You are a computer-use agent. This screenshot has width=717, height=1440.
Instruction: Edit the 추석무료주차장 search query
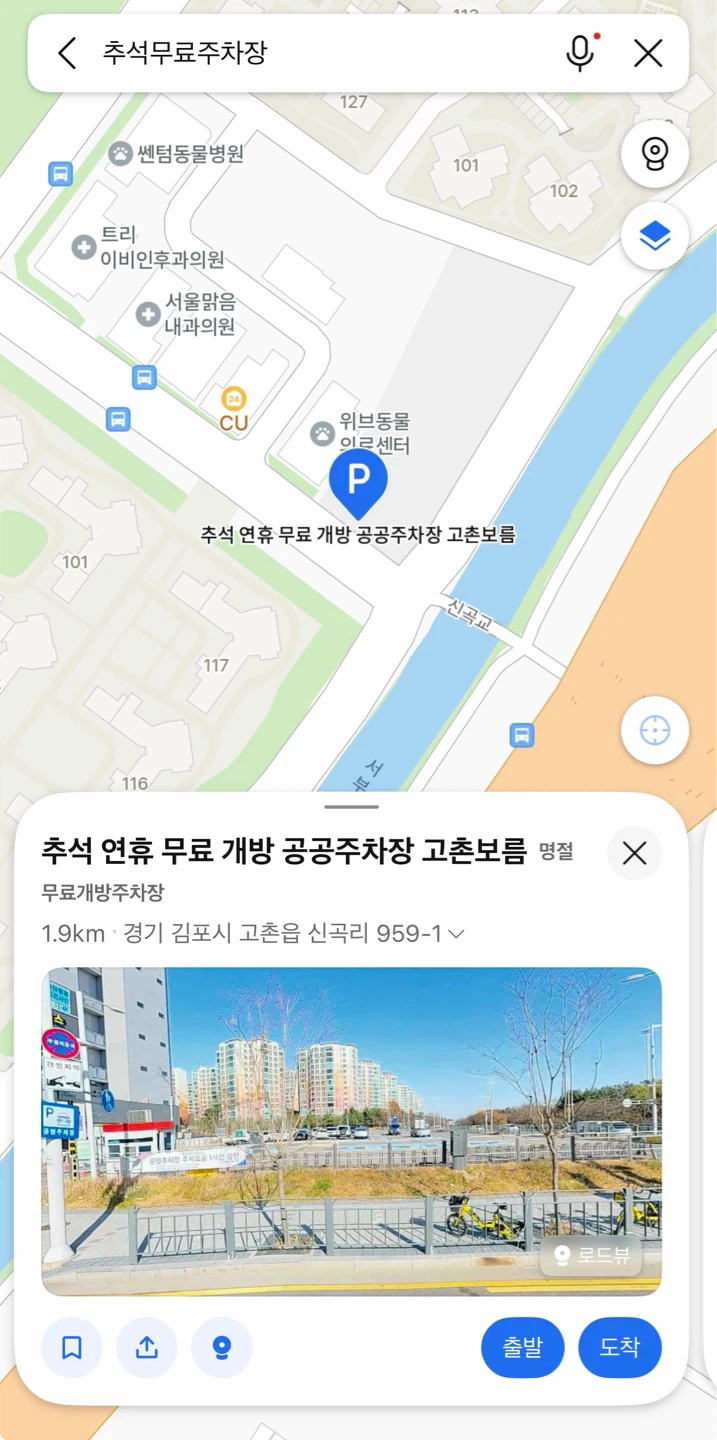click(185, 53)
